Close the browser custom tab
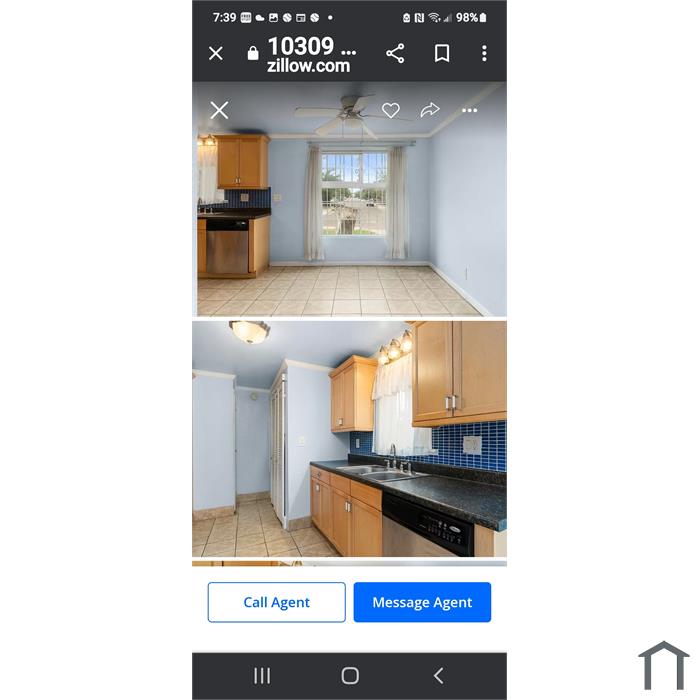The image size is (700, 700). [x=216, y=54]
